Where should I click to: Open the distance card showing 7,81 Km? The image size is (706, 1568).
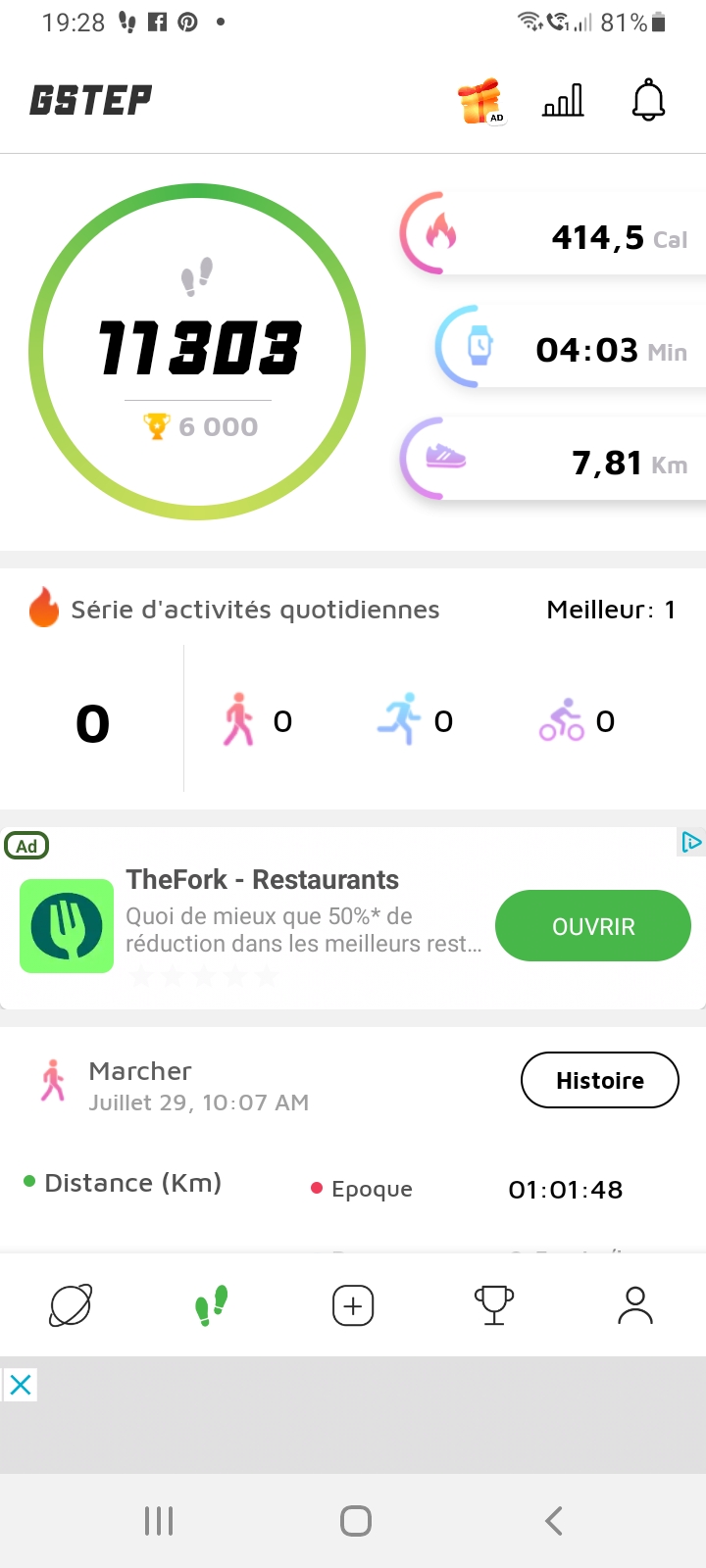553,459
